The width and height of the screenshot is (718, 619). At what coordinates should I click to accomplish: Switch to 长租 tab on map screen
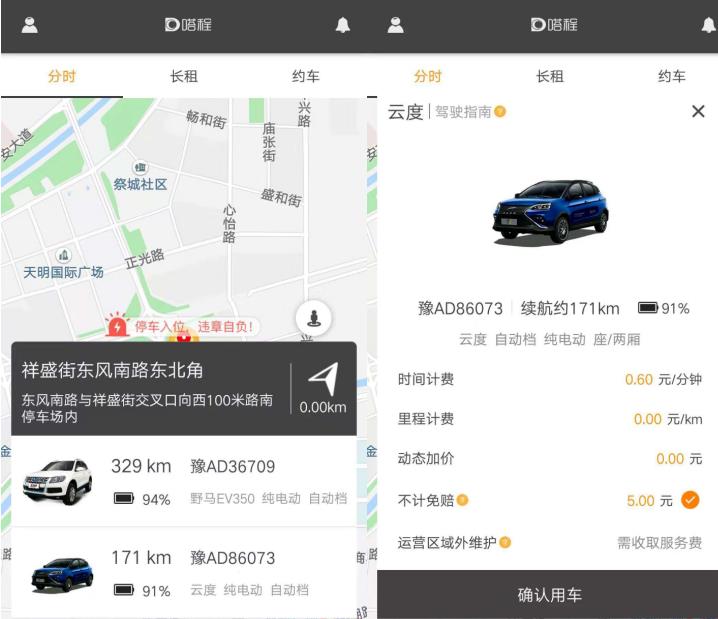[x=183, y=76]
